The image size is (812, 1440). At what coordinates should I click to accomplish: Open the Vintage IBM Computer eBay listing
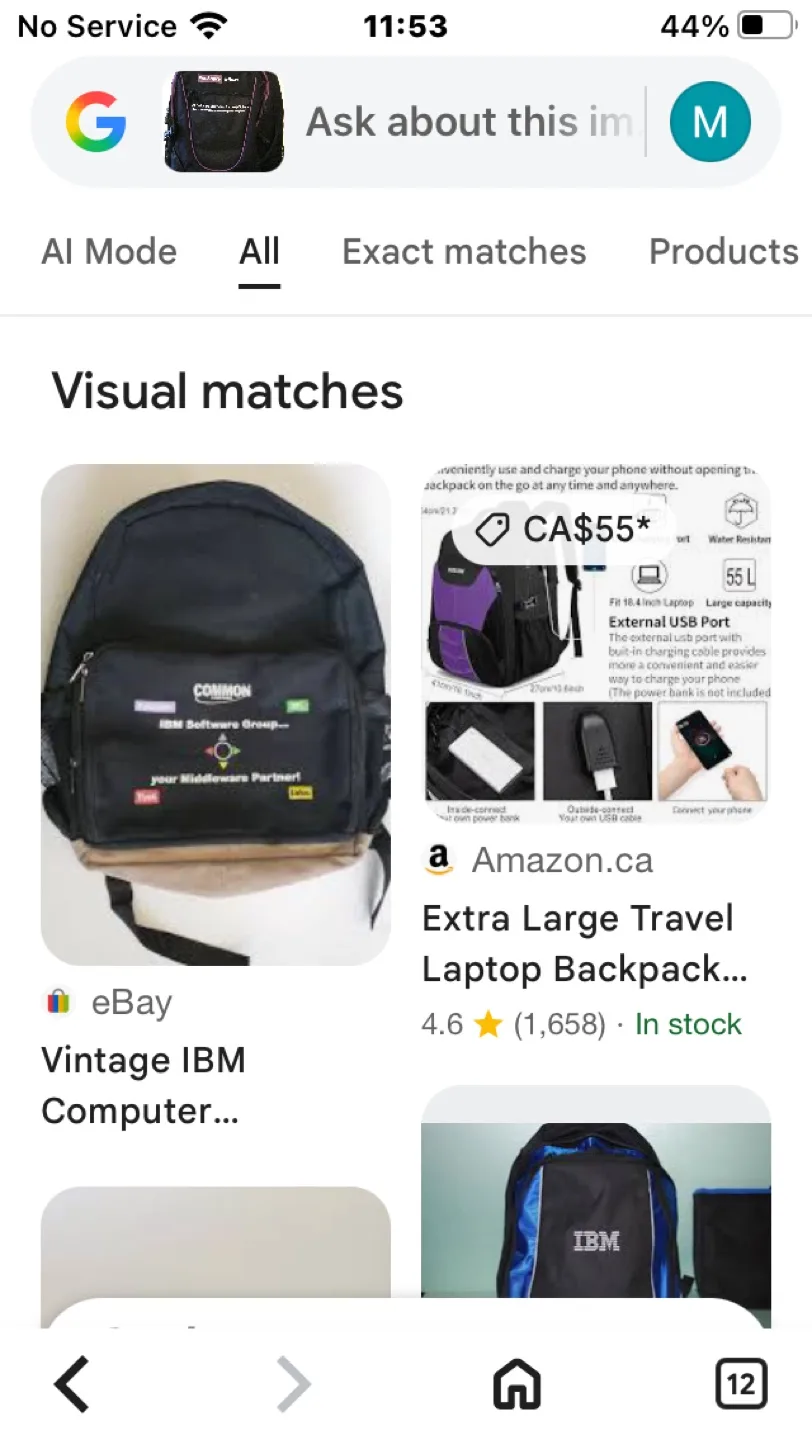(x=144, y=1085)
